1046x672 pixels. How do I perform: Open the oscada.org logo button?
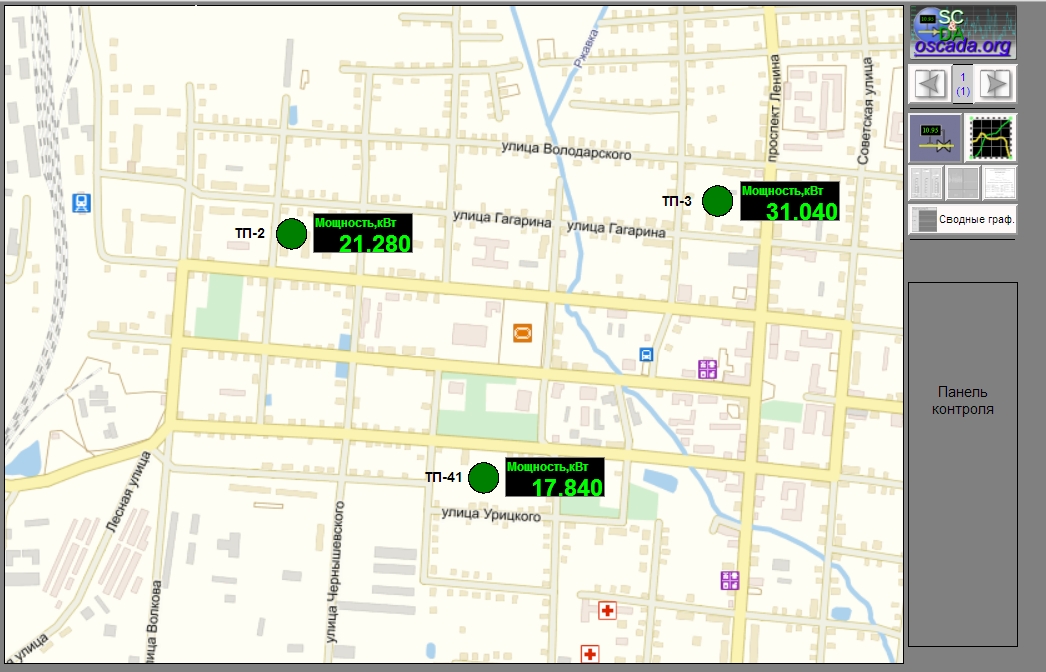[963, 32]
